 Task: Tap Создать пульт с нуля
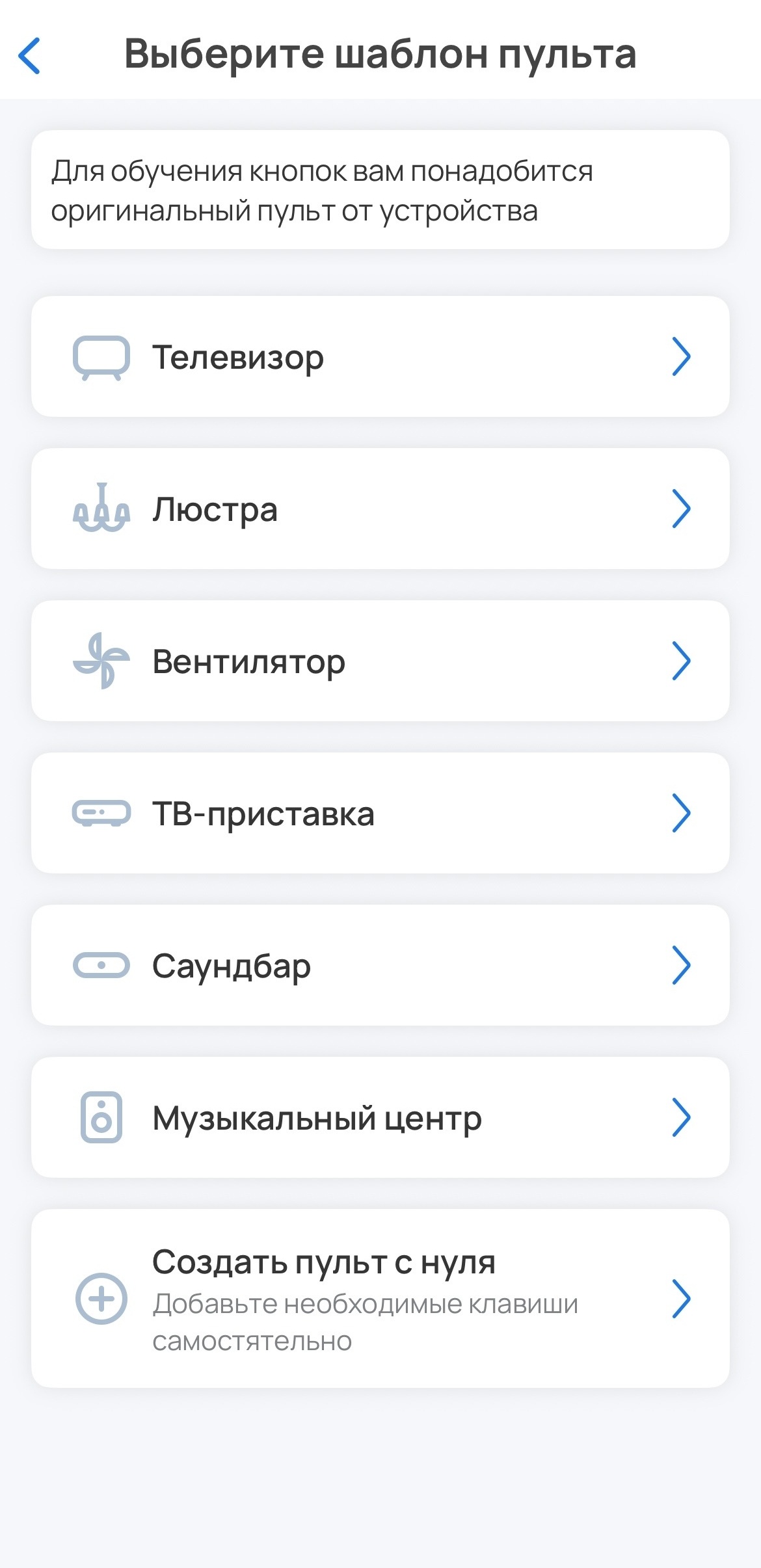pyautogui.click(x=380, y=1298)
